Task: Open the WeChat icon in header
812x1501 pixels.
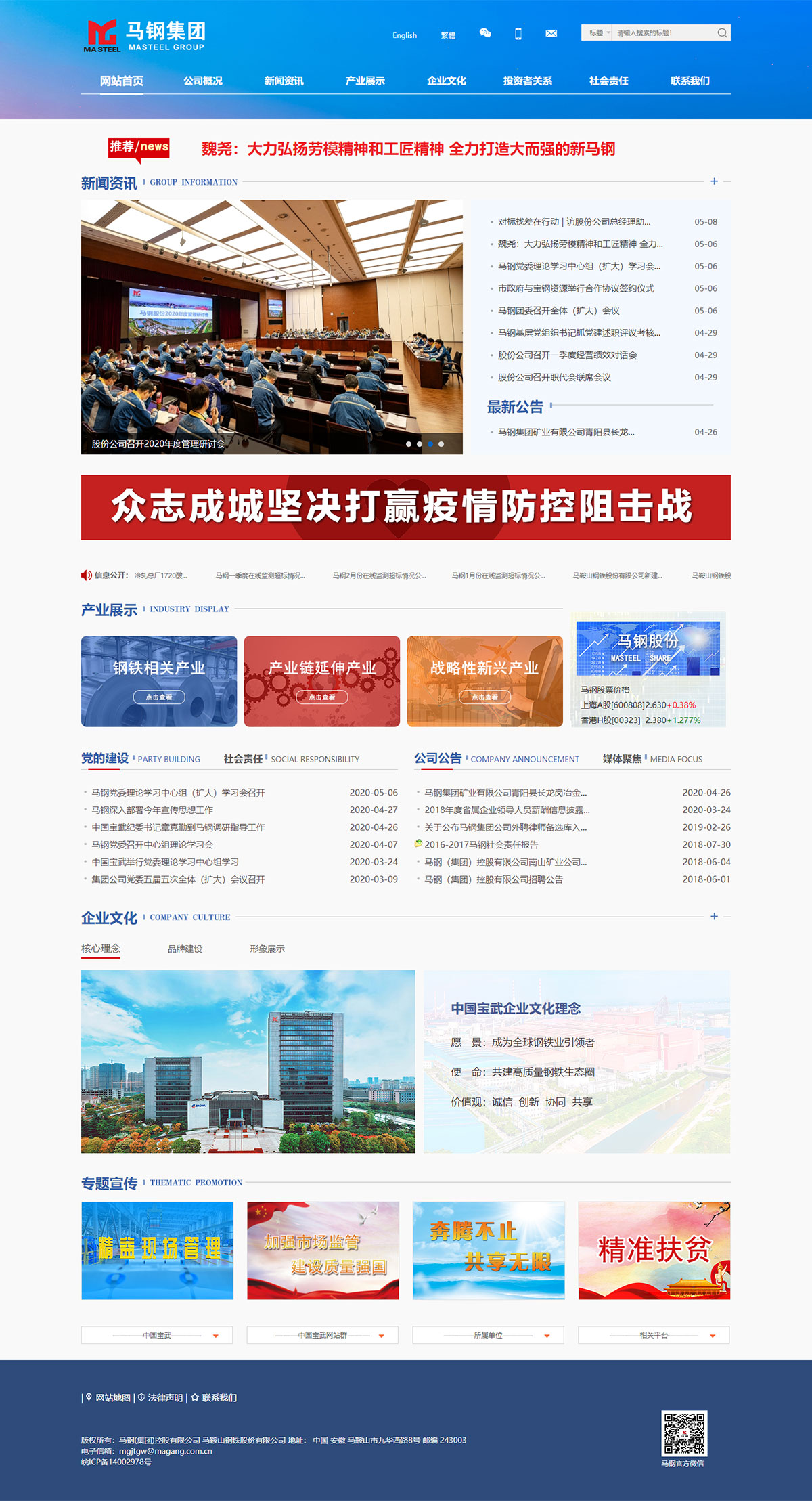Action: (x=485, y=33)
